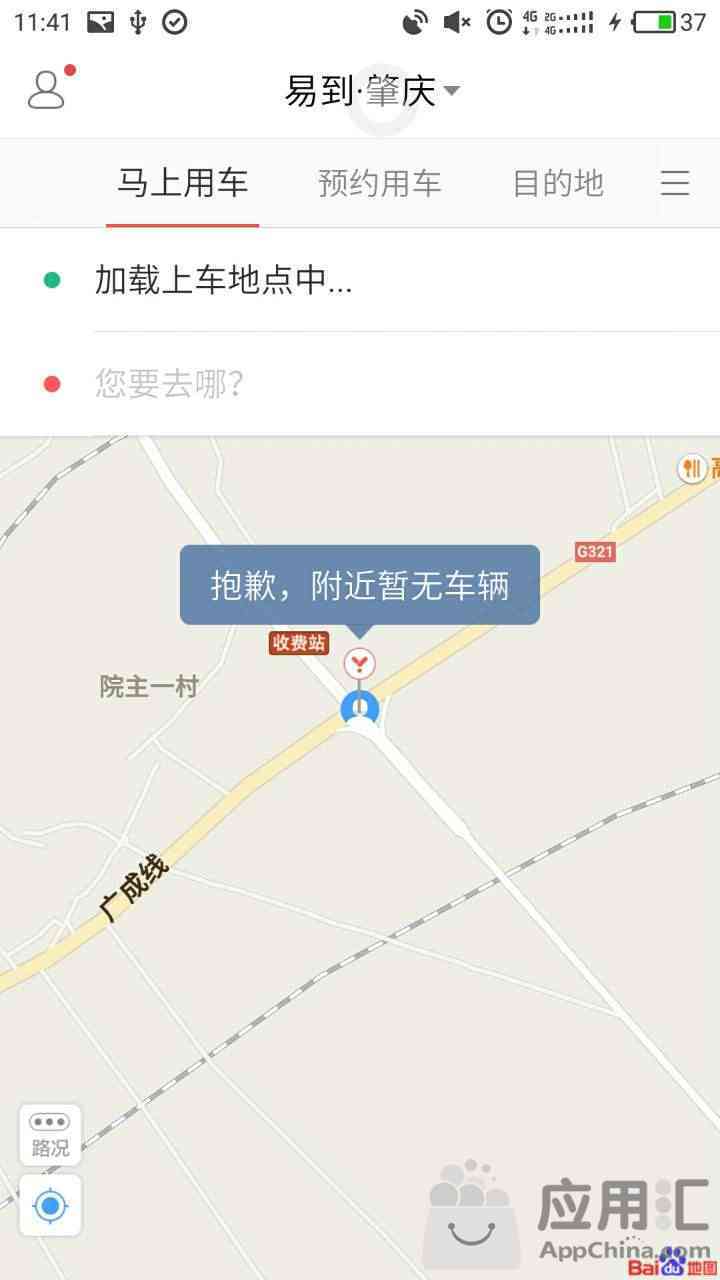Switch to the 预约用车 tab

click(x=380, y=183)
